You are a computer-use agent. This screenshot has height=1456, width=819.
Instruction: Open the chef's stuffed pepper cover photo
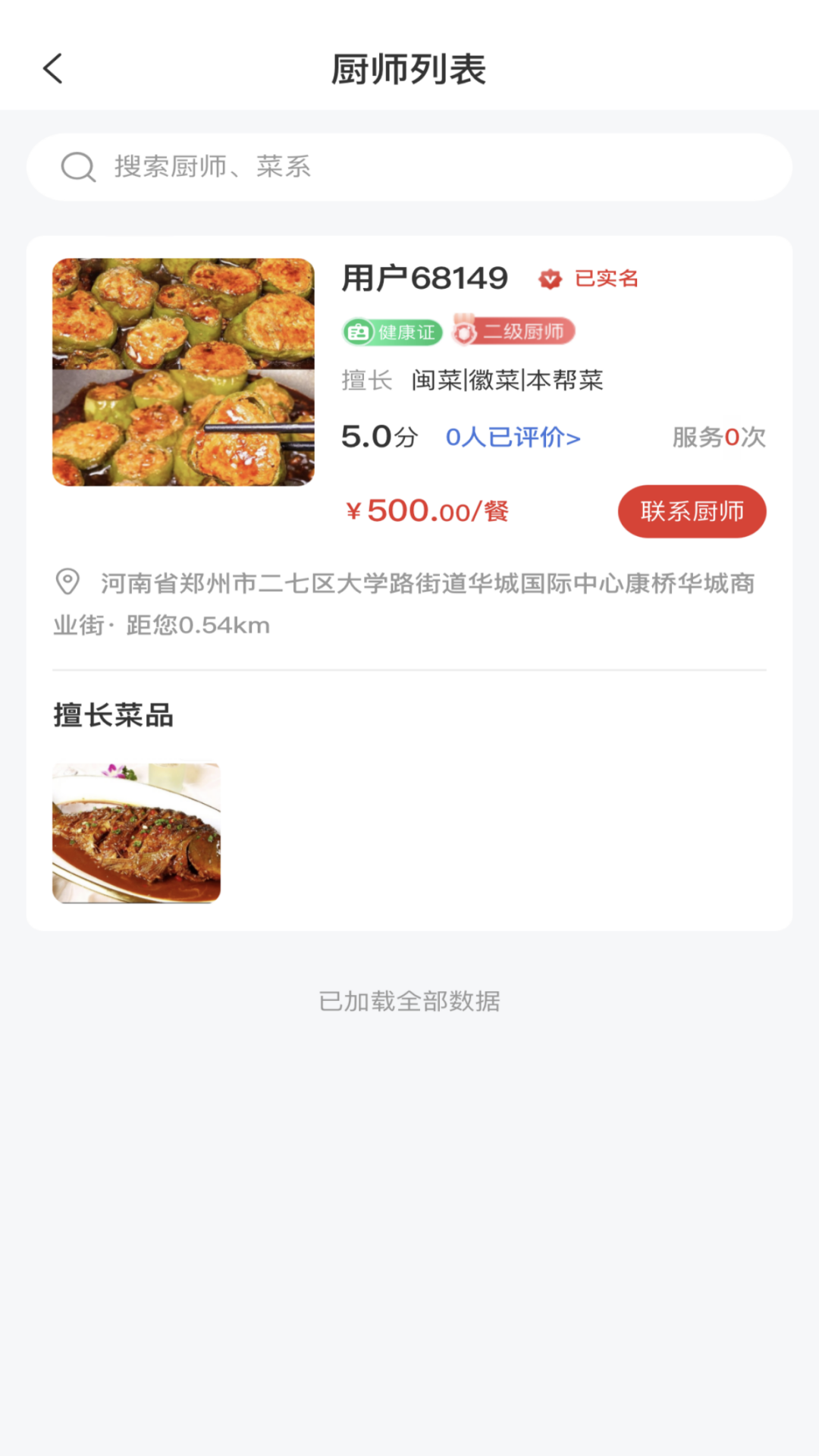point(182,371)
